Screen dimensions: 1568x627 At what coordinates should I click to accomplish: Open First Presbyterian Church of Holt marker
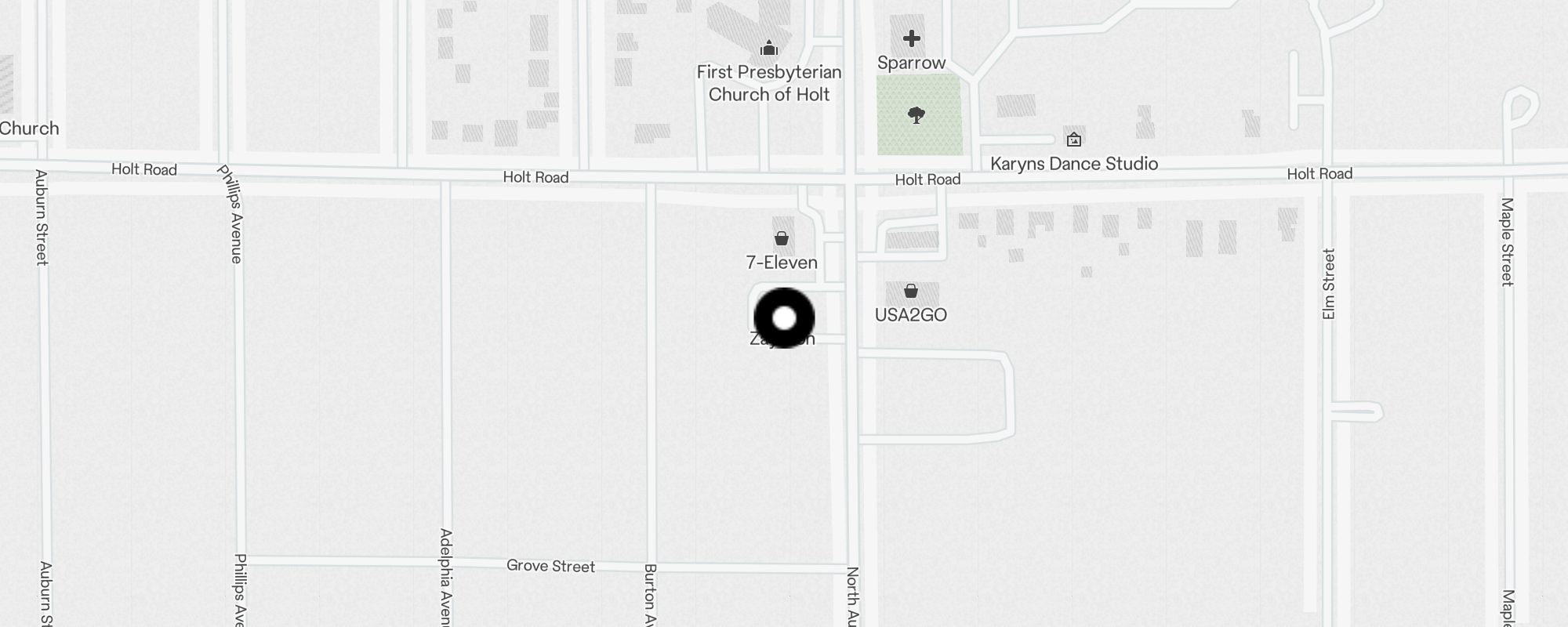[768, 49]
